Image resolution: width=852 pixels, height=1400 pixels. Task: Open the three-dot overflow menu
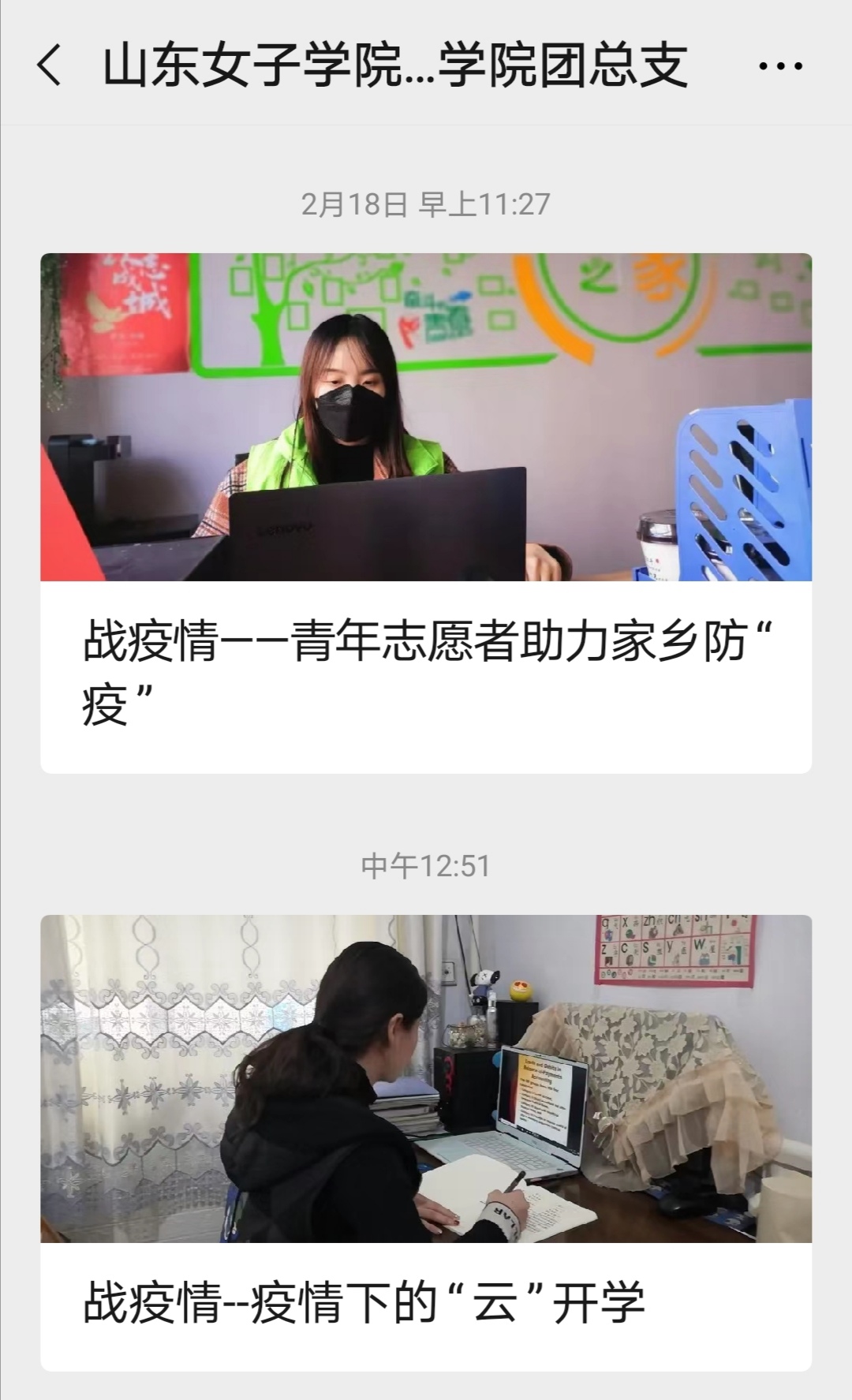pos(780,66)
